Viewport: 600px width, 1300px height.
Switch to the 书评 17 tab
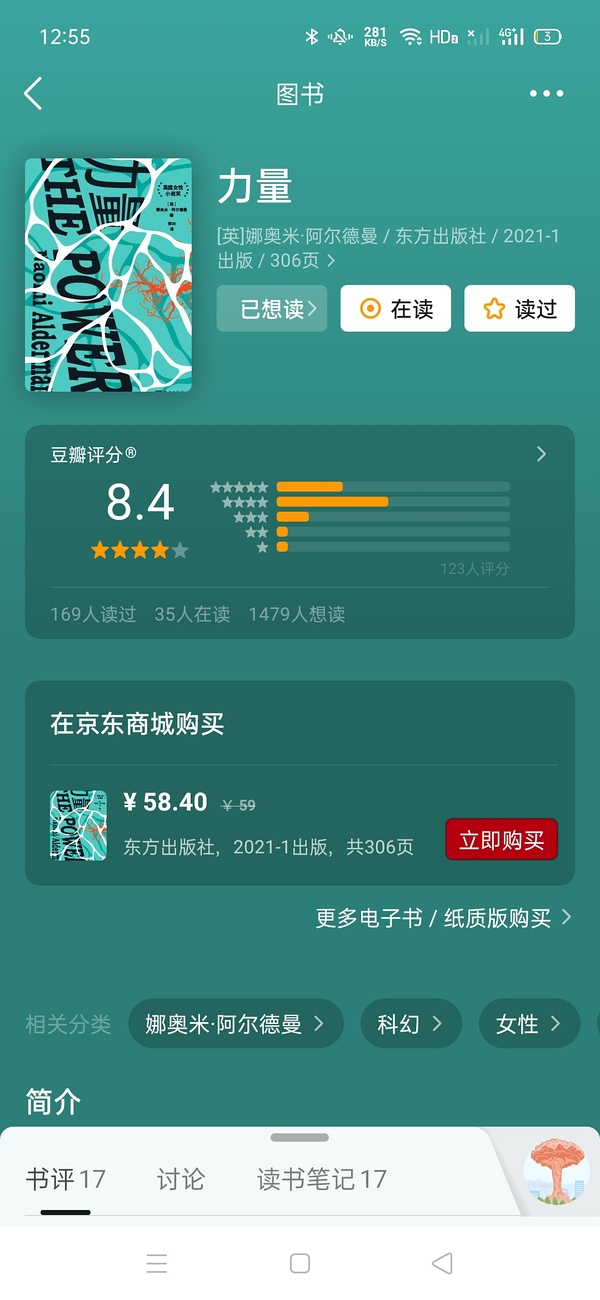pos(65,1179)
